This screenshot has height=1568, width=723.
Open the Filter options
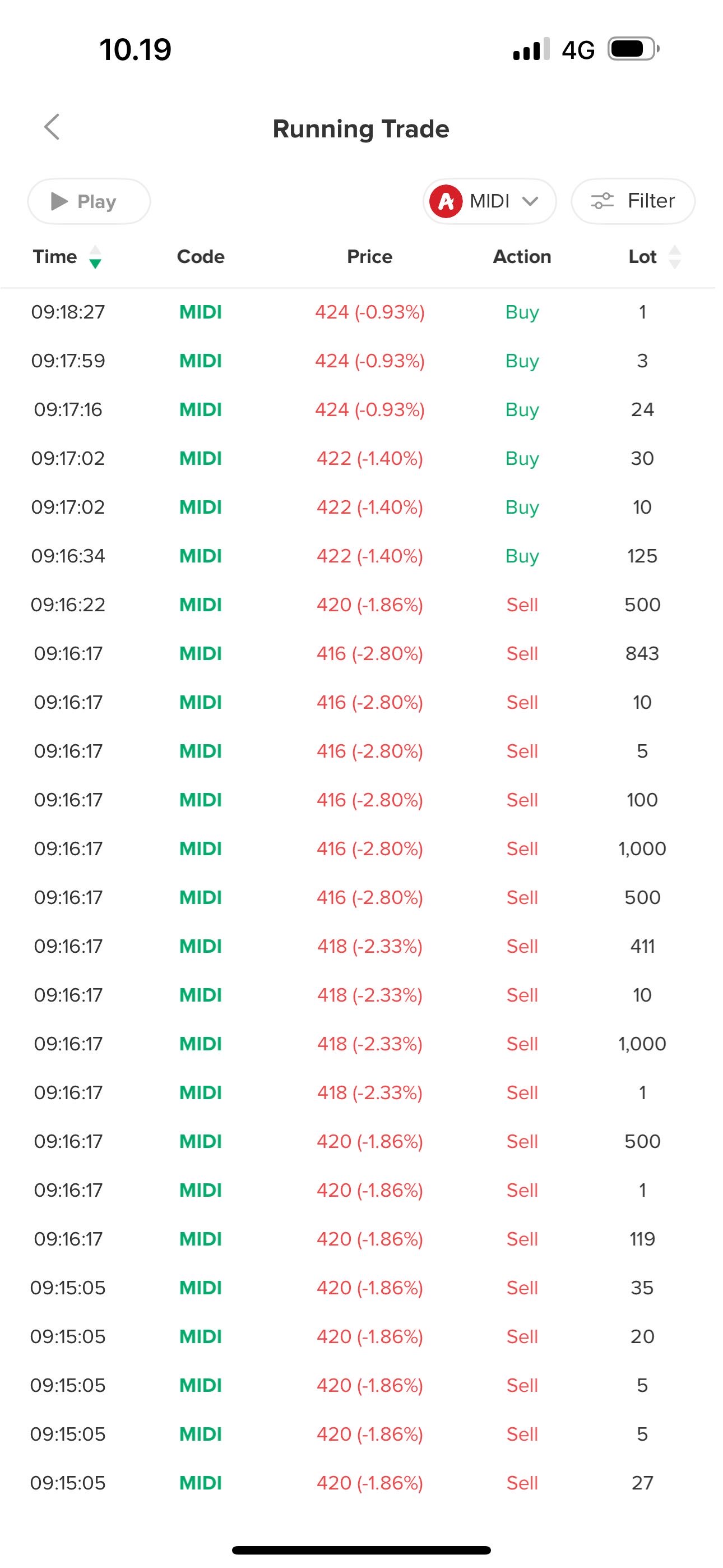pos(633,201)
